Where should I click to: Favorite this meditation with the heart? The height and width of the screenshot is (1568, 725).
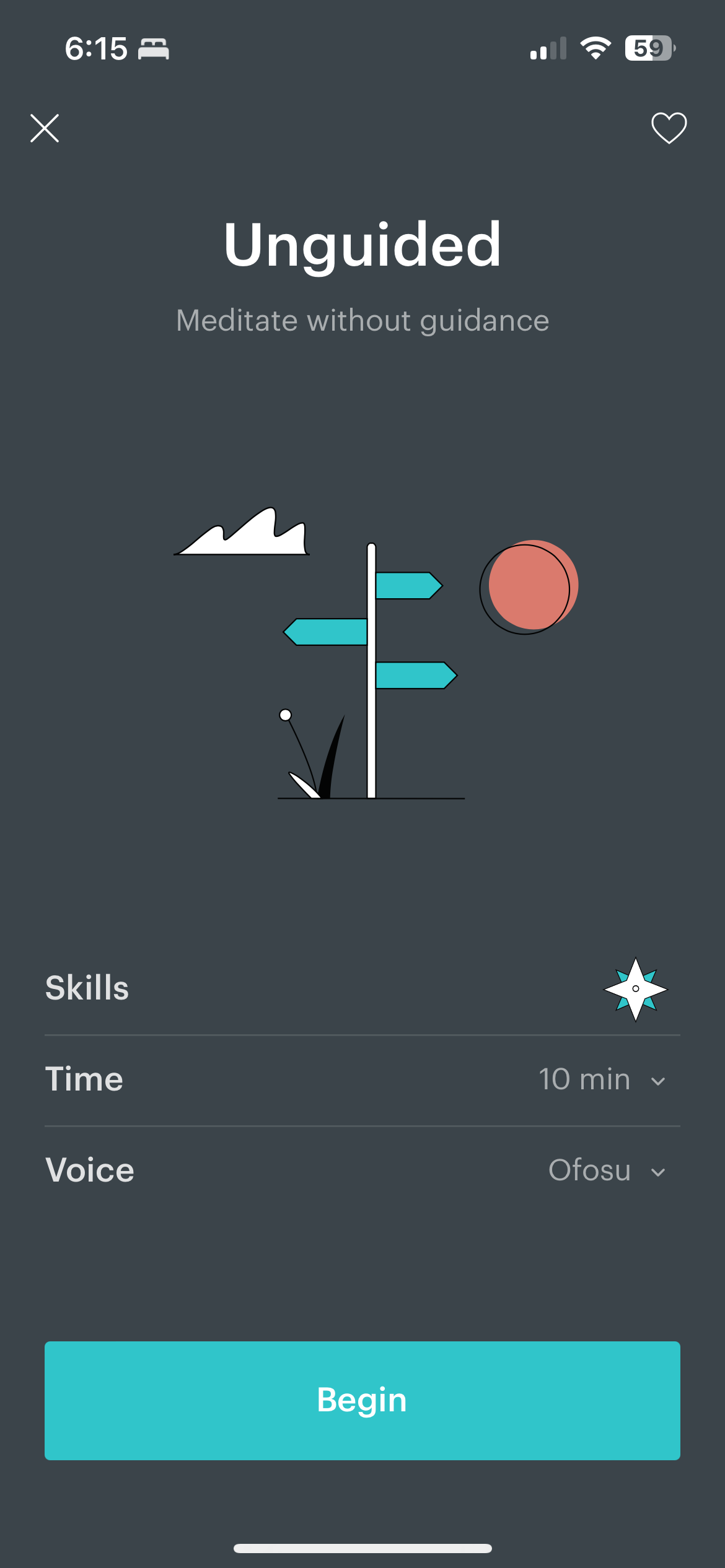(x=669, y=128)
